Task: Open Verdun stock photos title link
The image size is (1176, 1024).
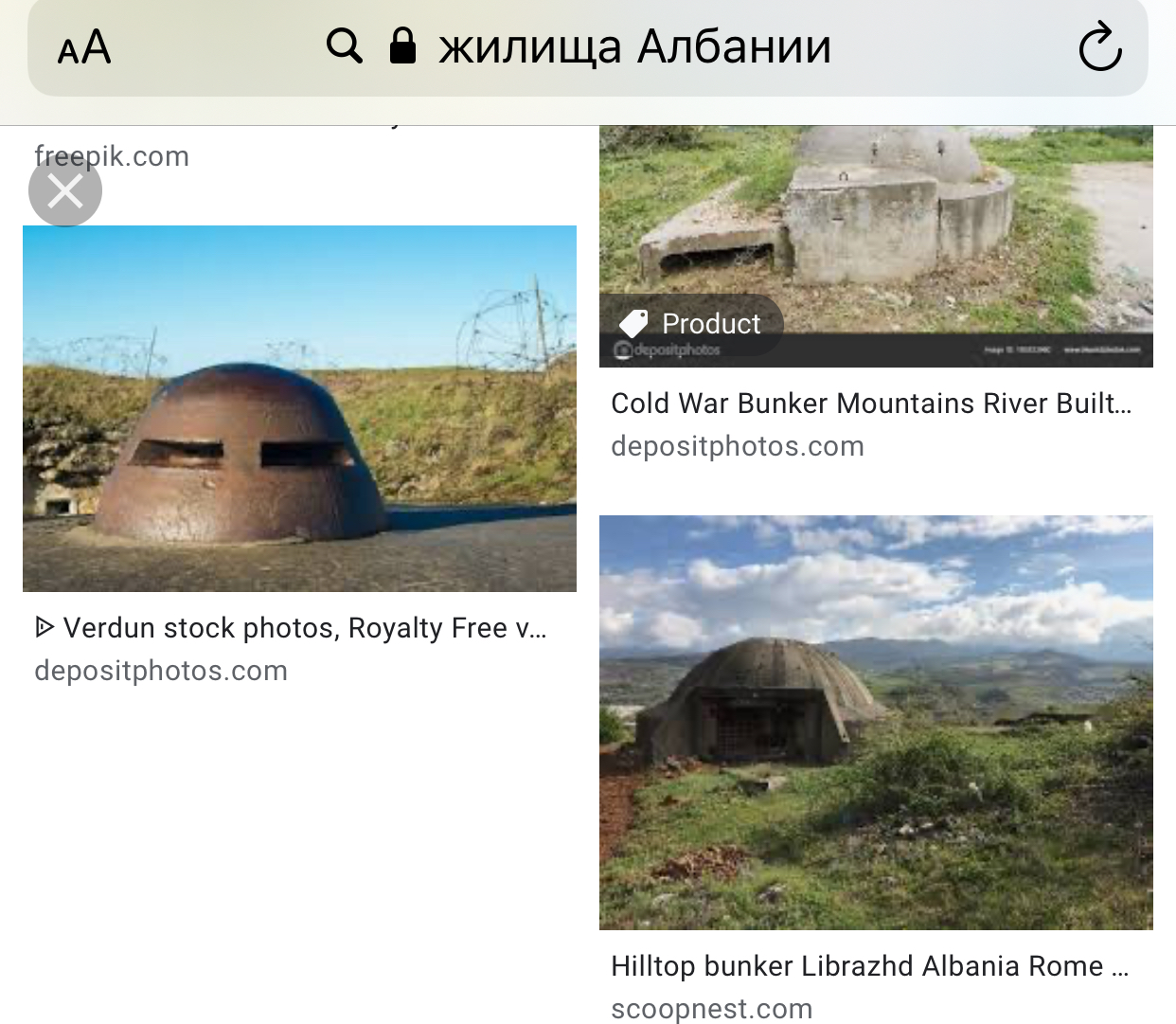Action: point(303,628)
